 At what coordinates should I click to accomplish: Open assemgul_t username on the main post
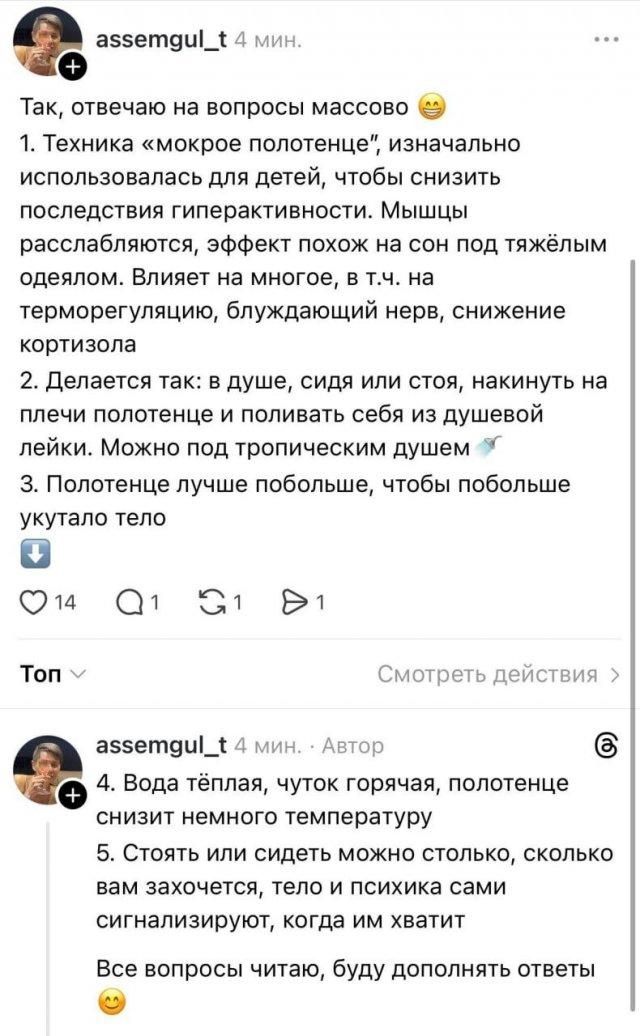pos(162,40)
